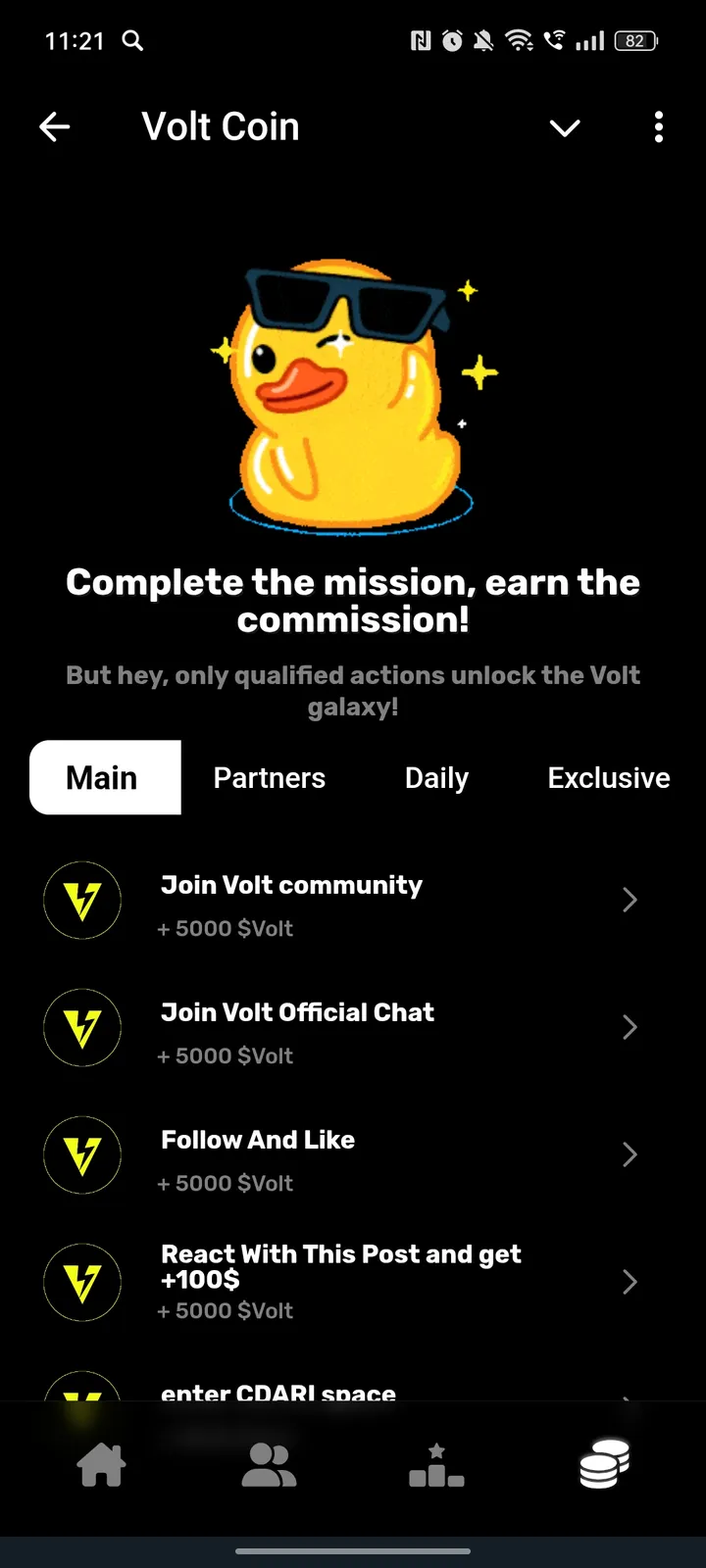Expand the Join Volt community task
This screenshot has height=1568, width=706.
(x=630, y=900)
